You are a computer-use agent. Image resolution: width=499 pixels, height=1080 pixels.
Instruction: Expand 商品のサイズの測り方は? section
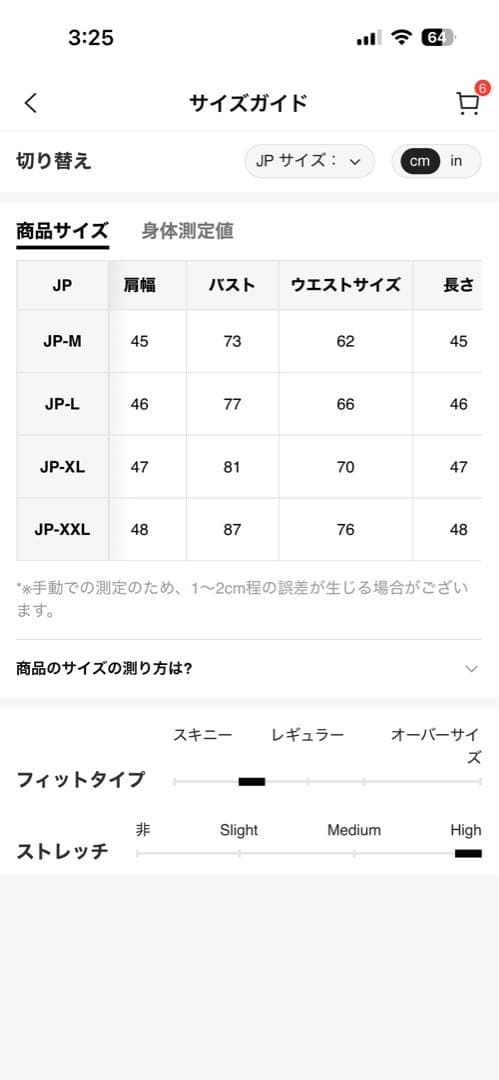(249, 668)
